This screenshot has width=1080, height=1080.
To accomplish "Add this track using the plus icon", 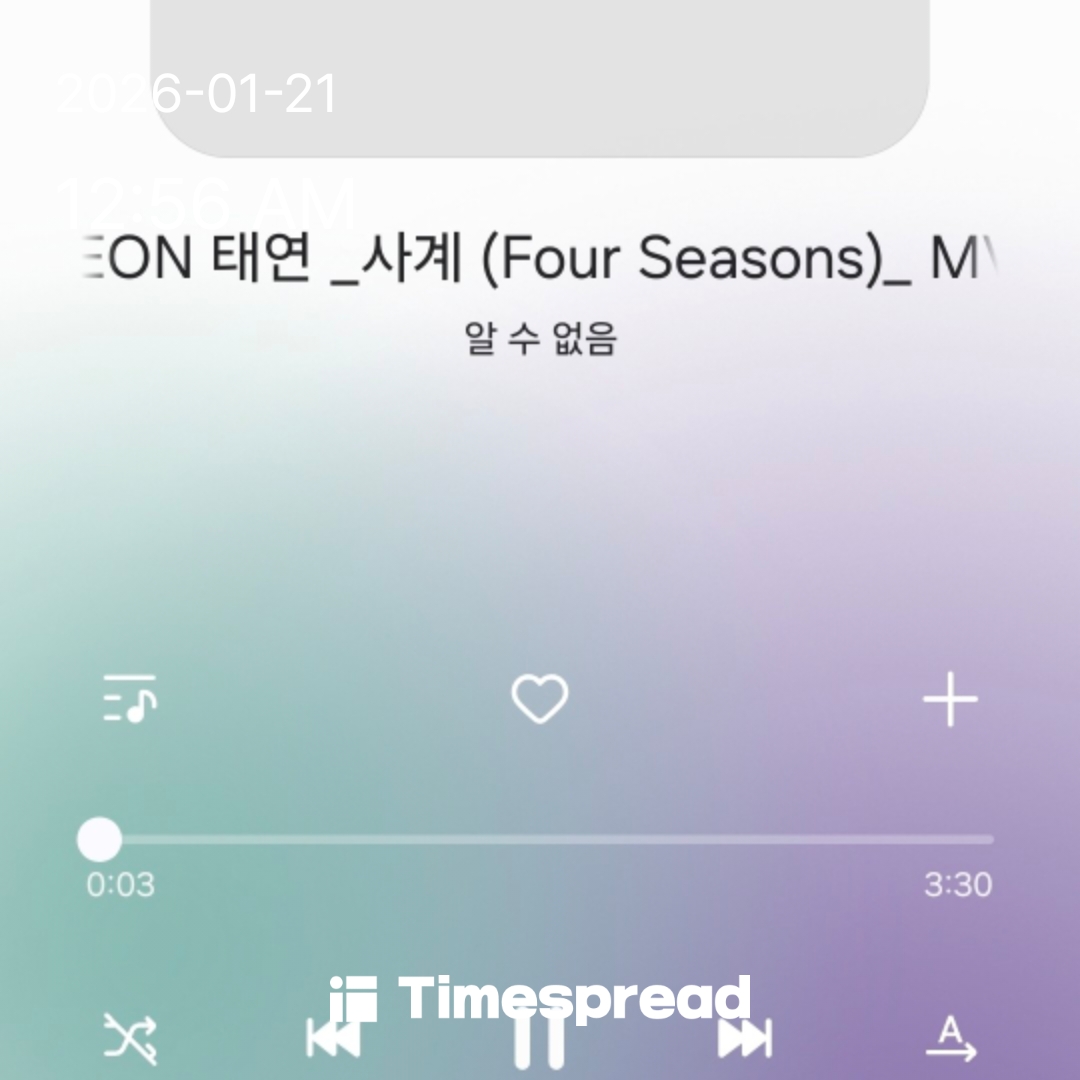I will 949,699.
